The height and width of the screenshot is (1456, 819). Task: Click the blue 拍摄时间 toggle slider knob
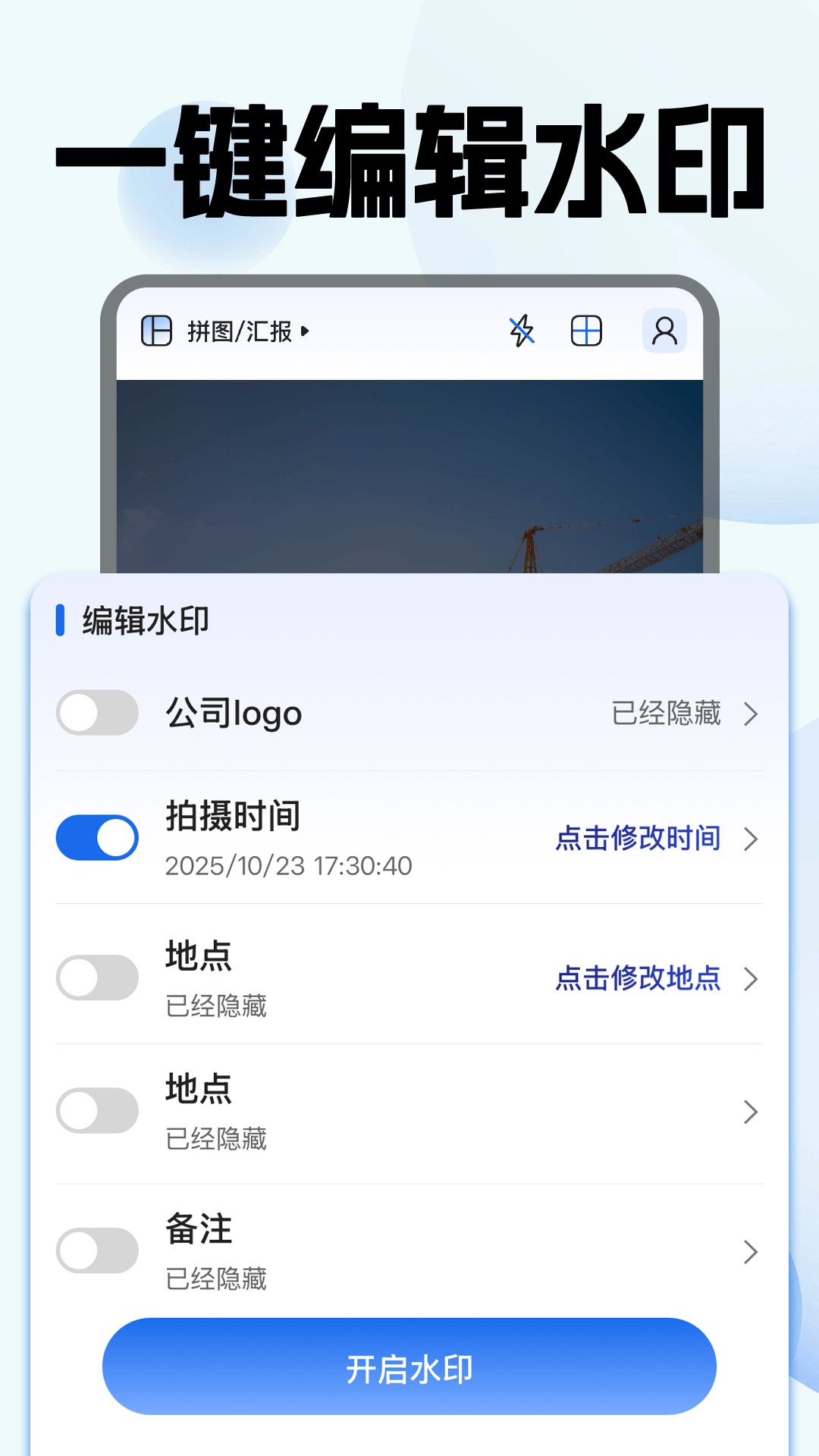click(118, 837)
